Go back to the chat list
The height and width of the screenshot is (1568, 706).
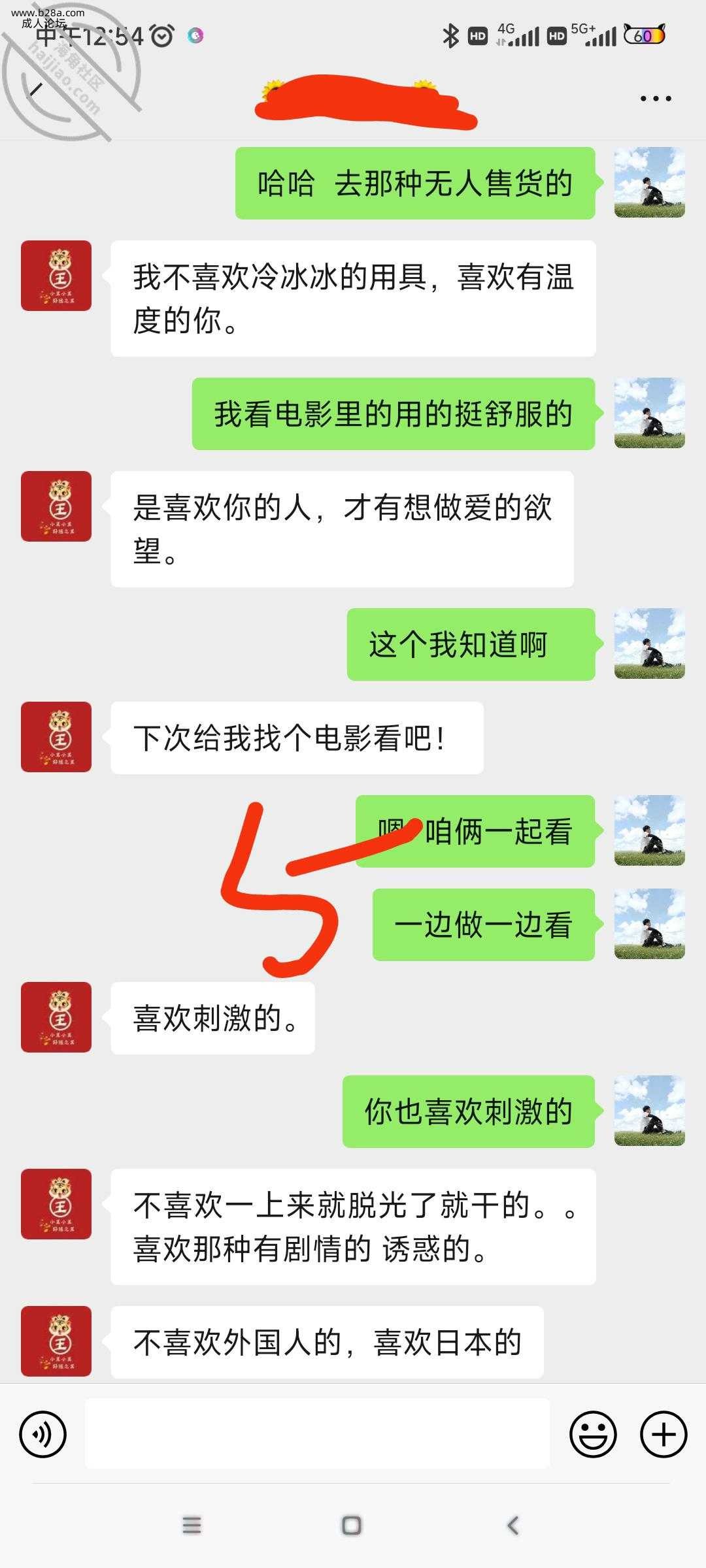(37, 90)
